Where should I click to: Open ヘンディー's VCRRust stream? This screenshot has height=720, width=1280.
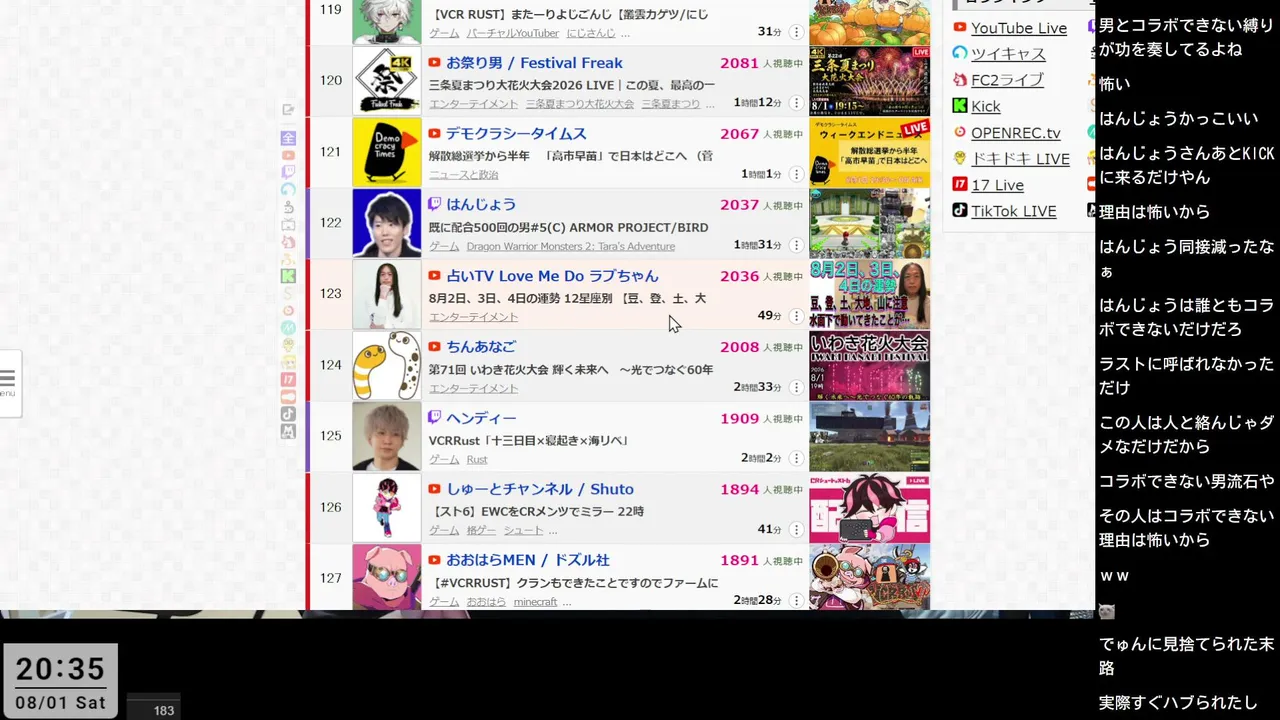click(x=528, y=441)
